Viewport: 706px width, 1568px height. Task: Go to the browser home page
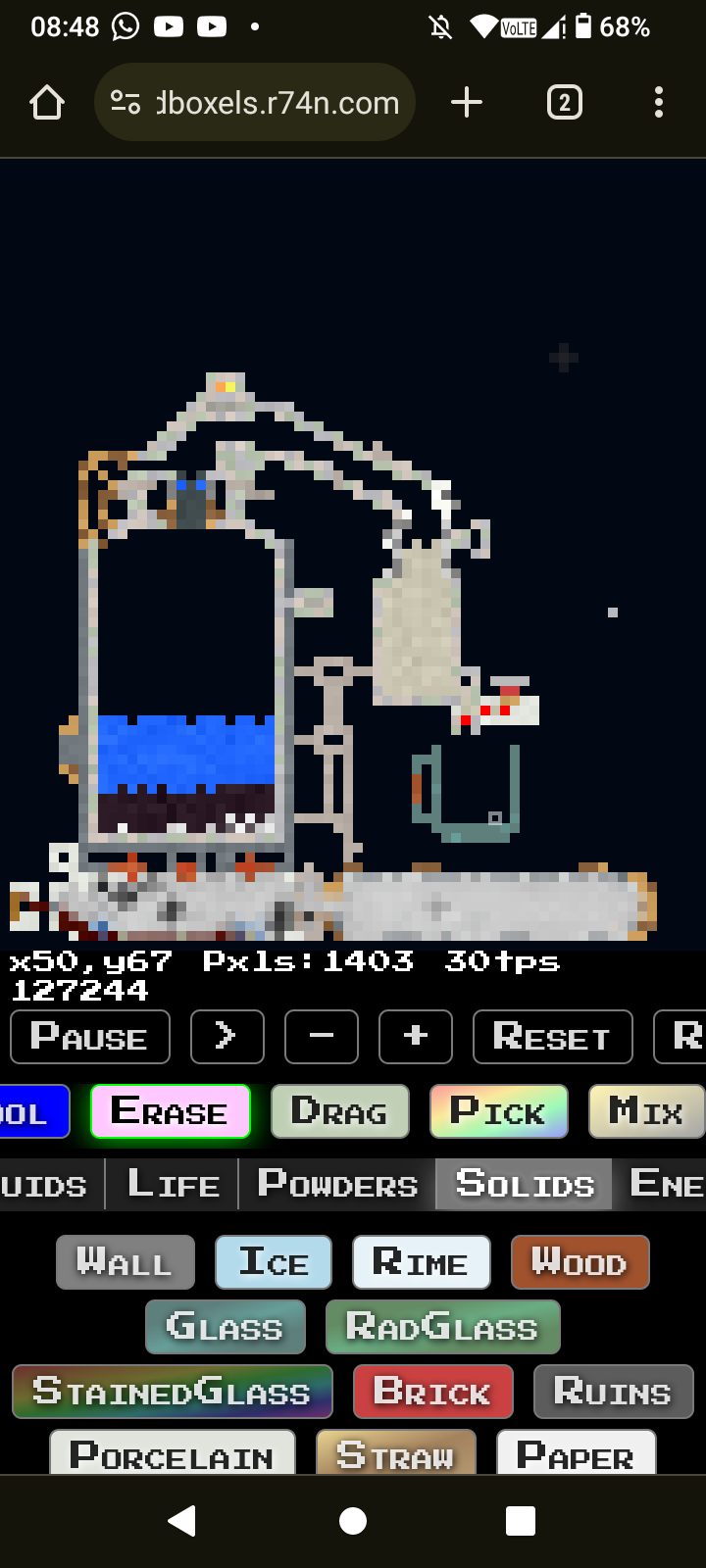(x=46, y=103)
